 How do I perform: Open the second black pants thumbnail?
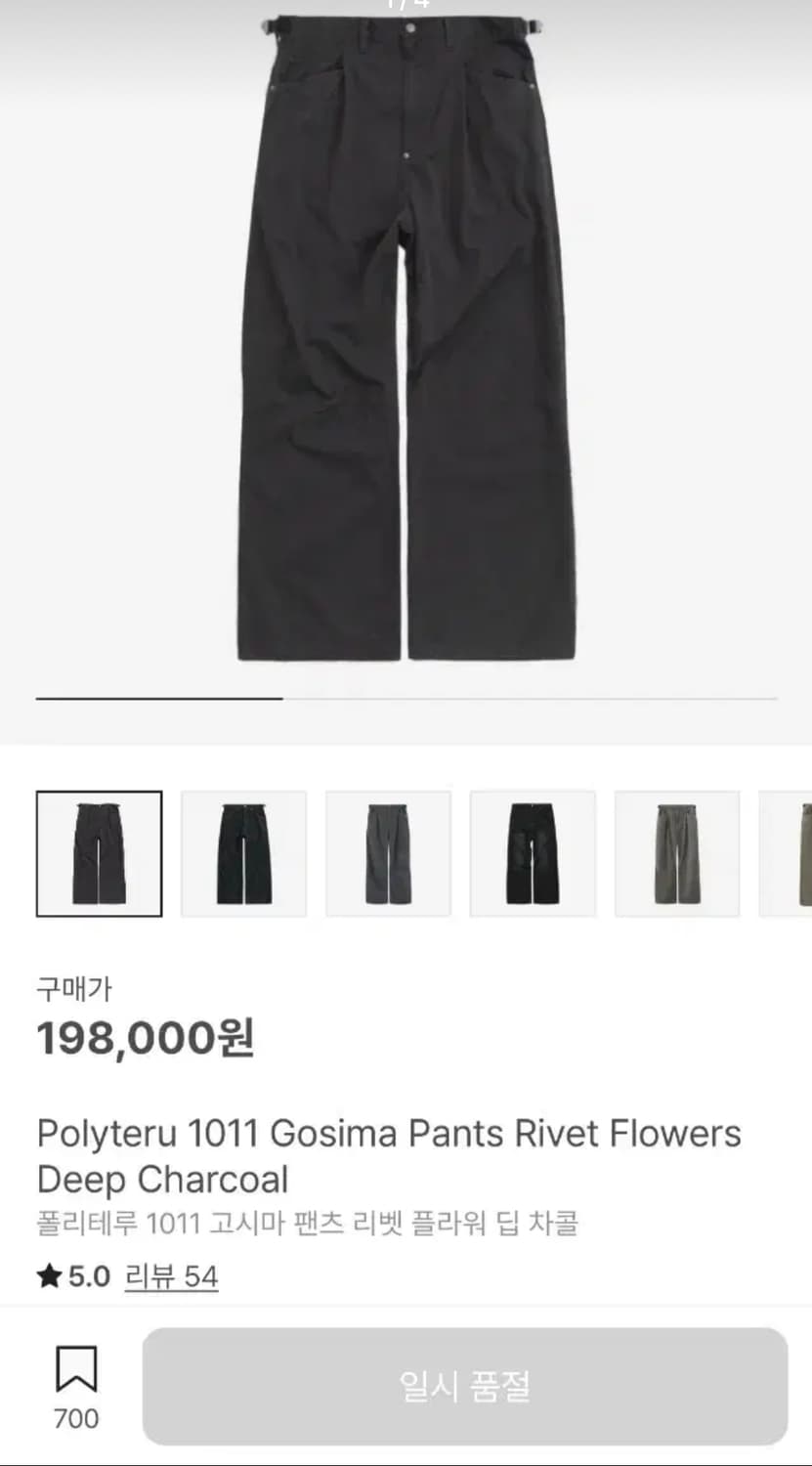(x=242, y=851)
